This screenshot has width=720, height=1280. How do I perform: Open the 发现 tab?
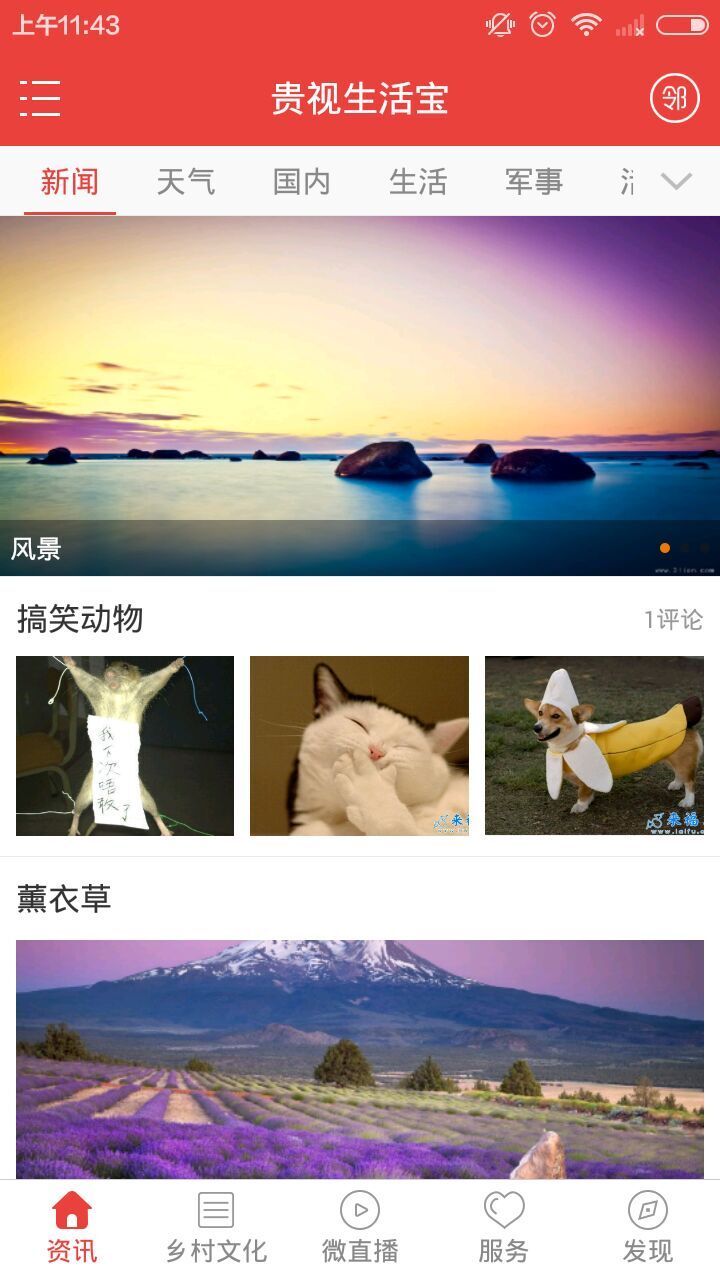648,1228
